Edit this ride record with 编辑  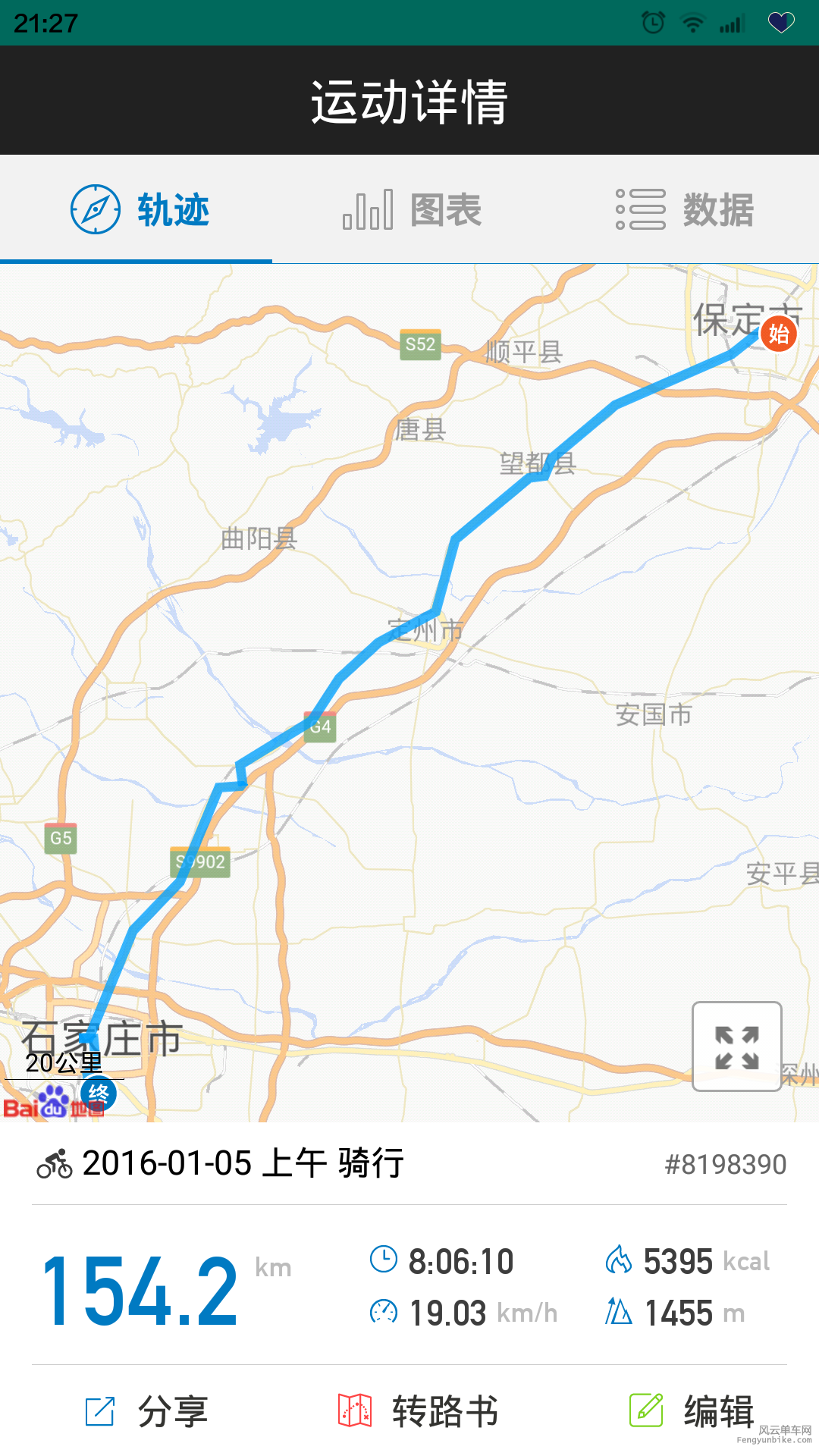pos(692,1411)
